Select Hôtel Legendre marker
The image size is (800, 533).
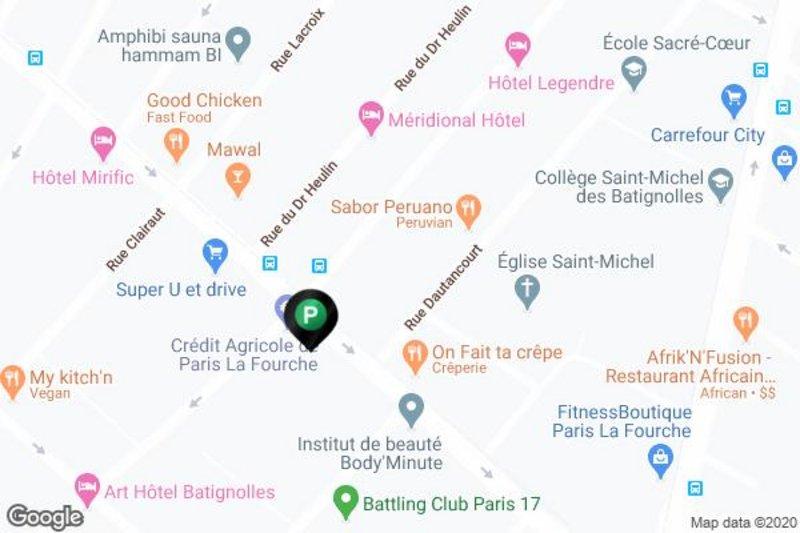517,45
